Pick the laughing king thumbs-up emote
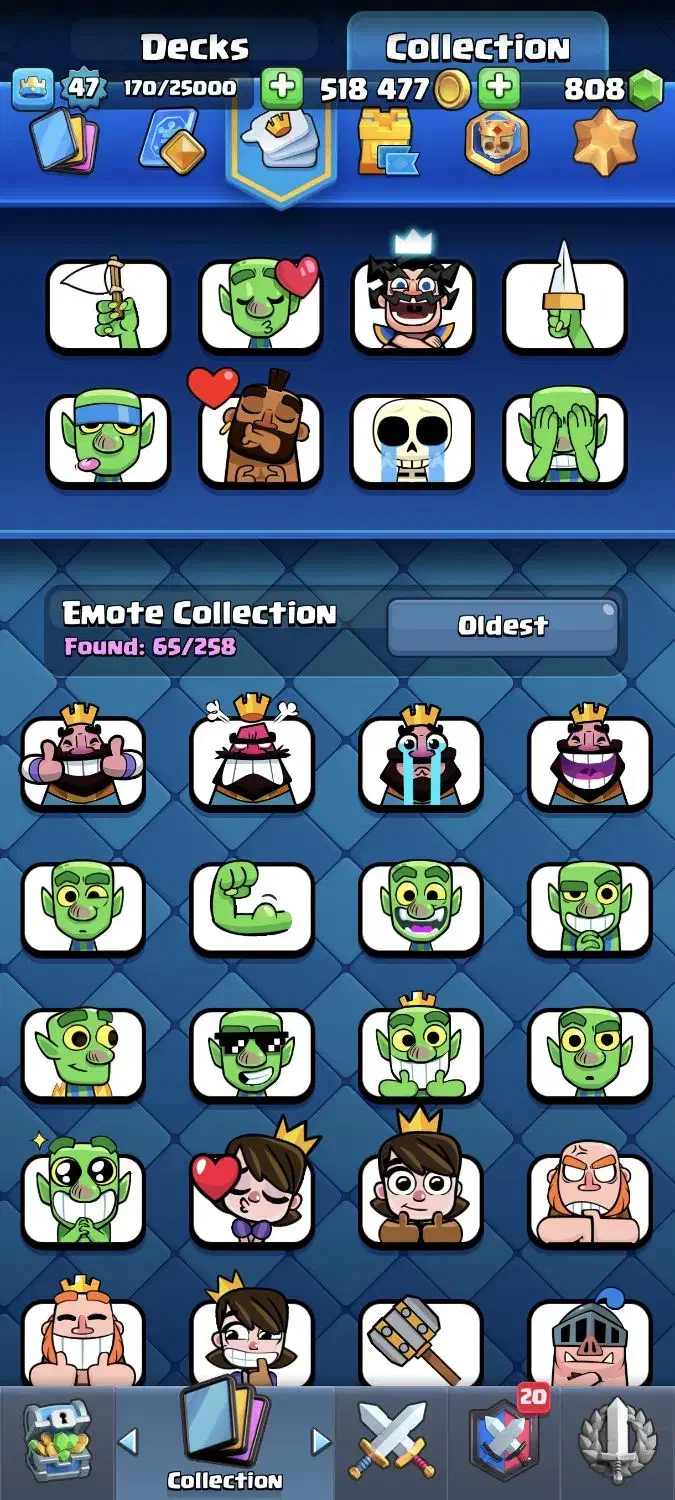The width and height of the screenshot is (675, 1500). click(x=83, y=761)
